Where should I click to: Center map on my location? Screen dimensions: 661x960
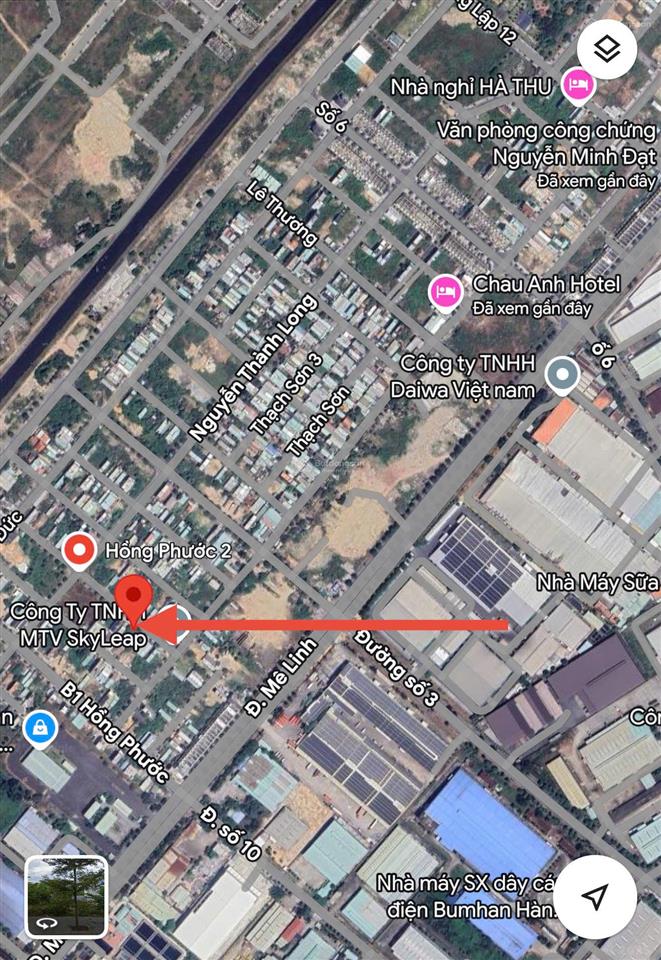[x=595, y=897]
